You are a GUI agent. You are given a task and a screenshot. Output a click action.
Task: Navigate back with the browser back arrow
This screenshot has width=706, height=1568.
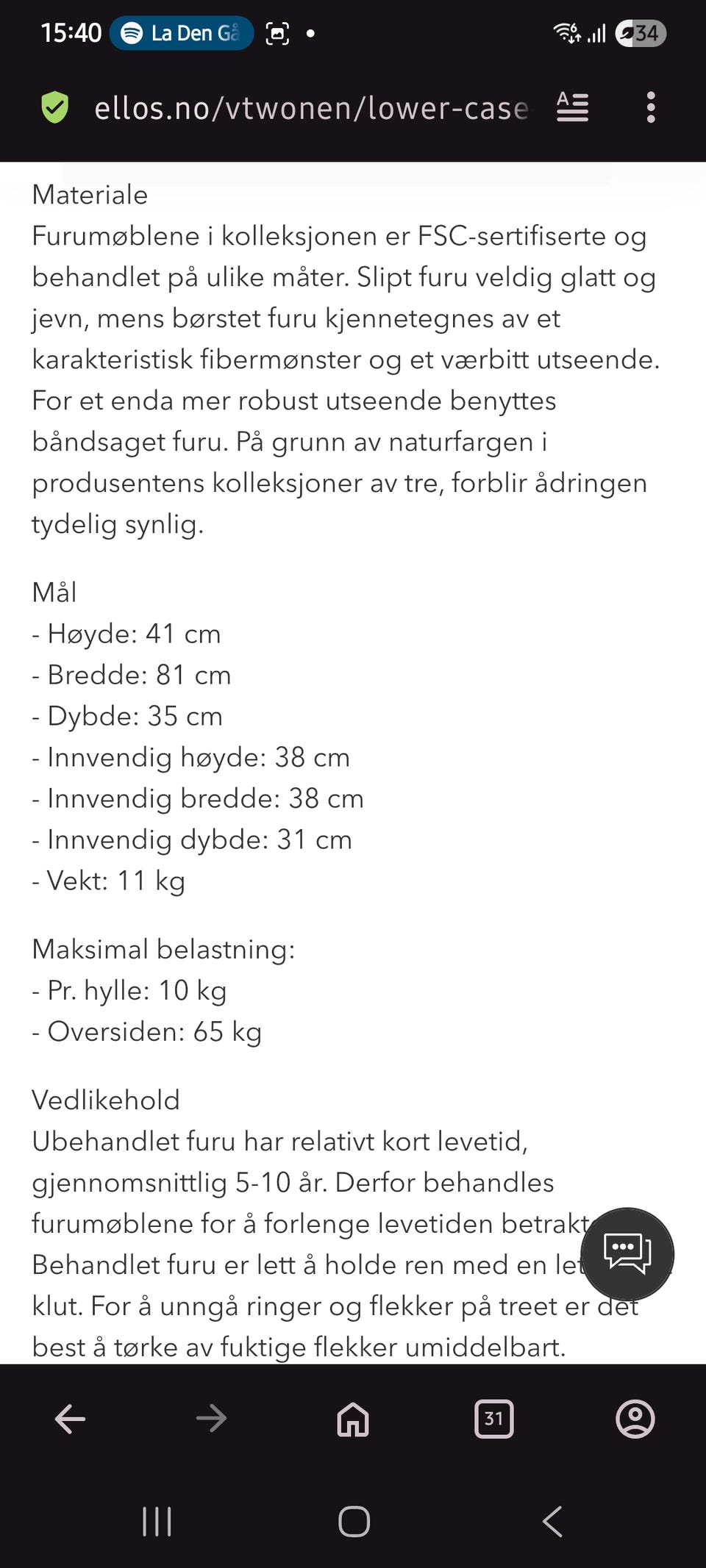[x=69, y=1420]
